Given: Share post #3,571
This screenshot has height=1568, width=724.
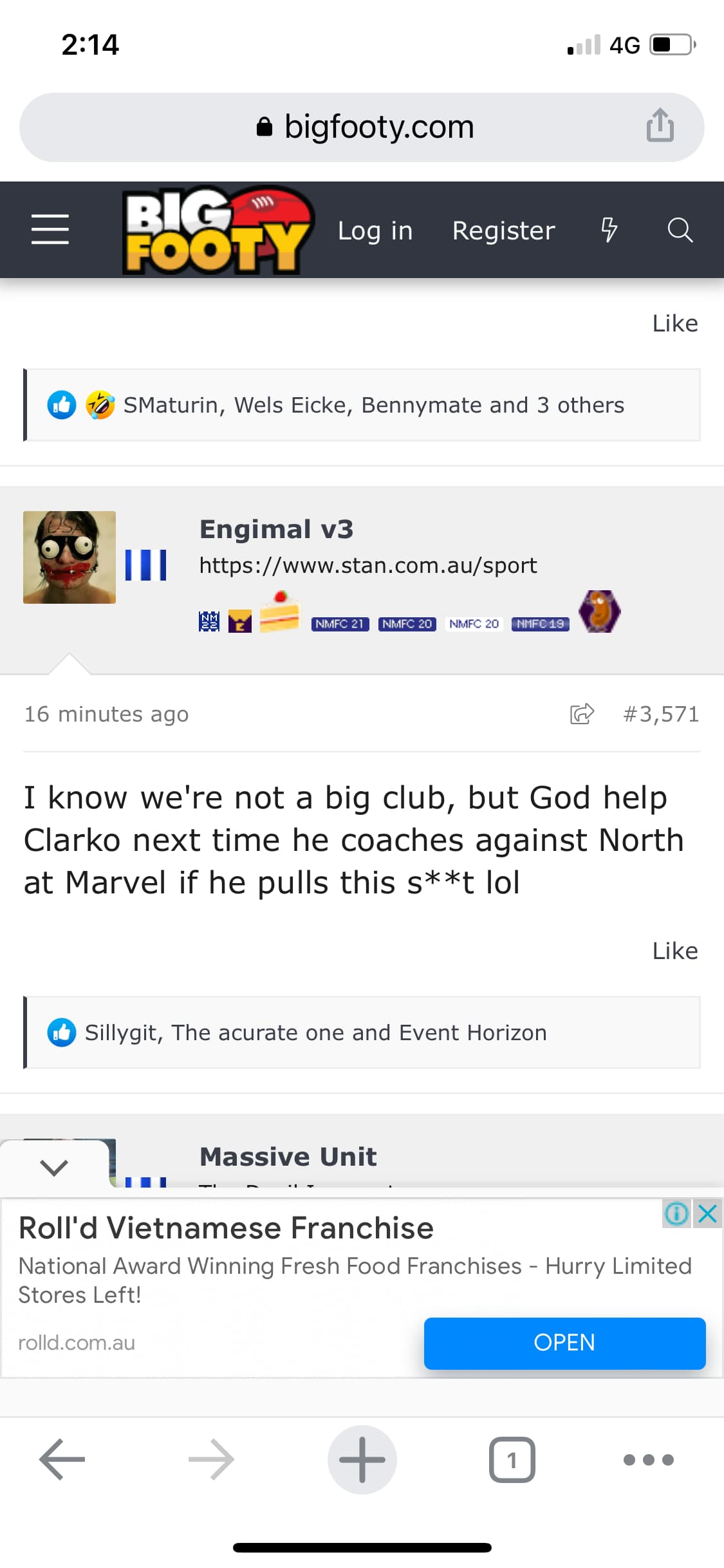Looking at the screenshot, I should click(582, 714).
